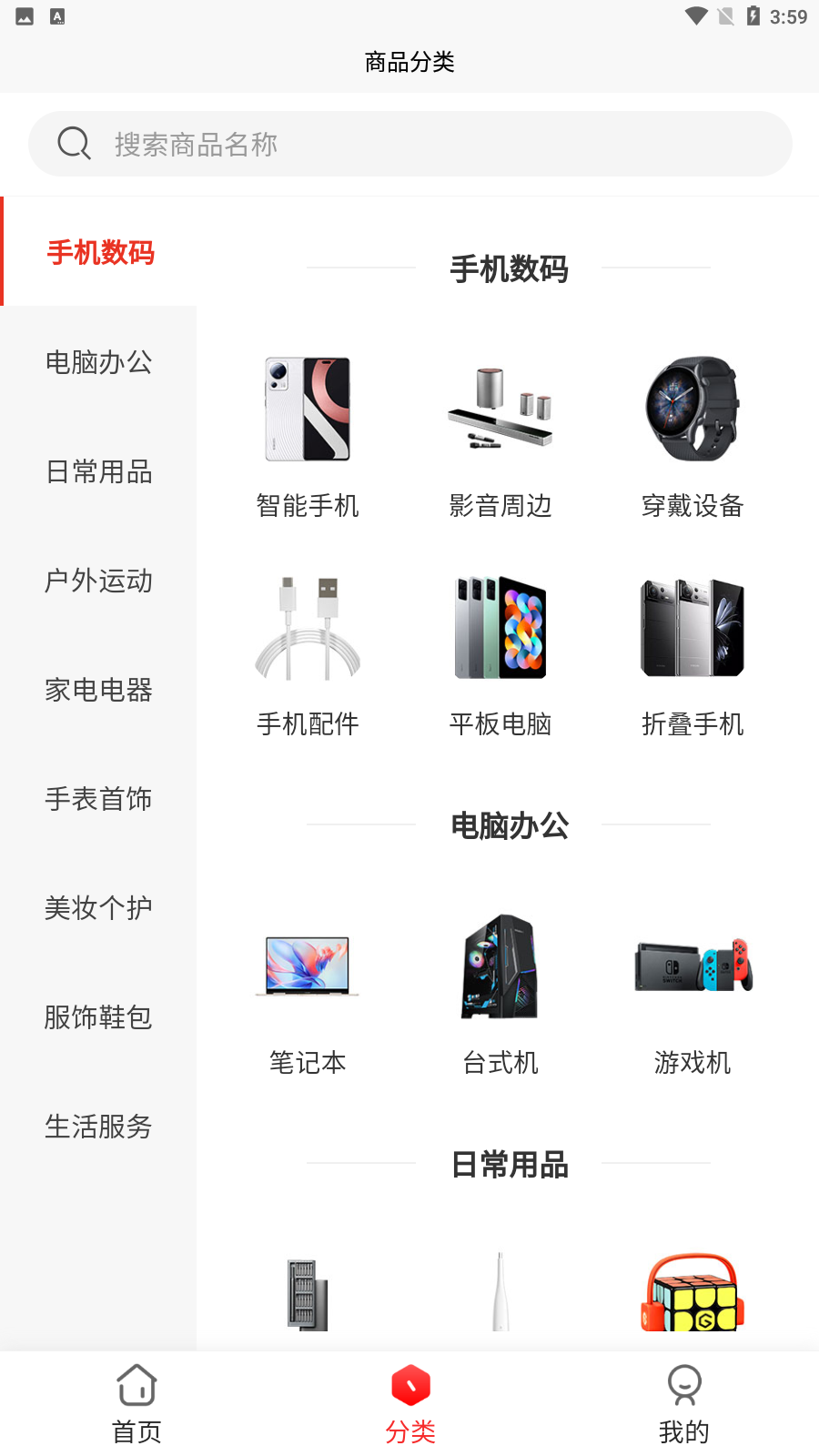Select 美妆个护 from the left list
819x1456 pixels.
tap(97, 907)
